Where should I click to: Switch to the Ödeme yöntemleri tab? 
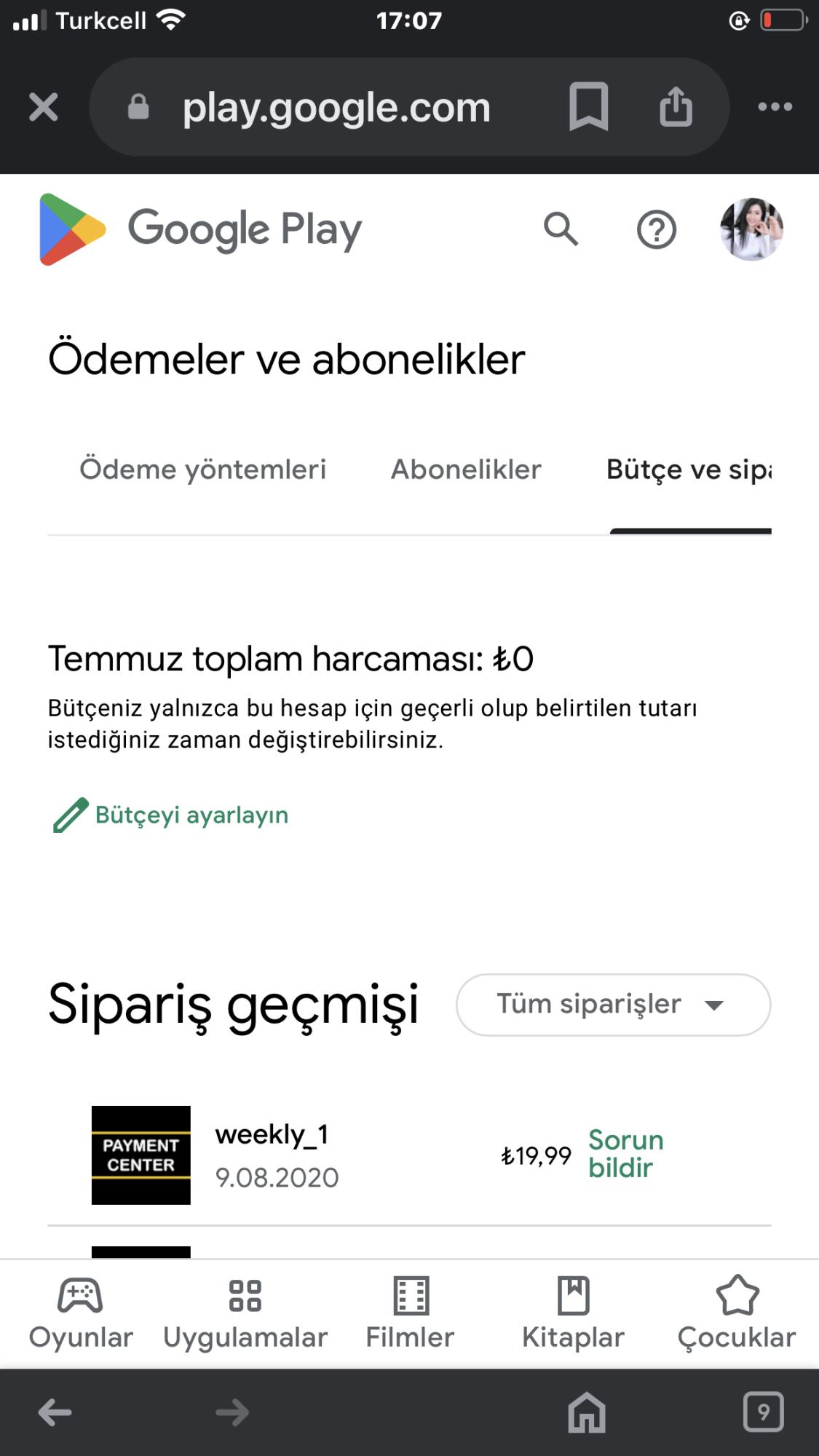pos(205,469)
